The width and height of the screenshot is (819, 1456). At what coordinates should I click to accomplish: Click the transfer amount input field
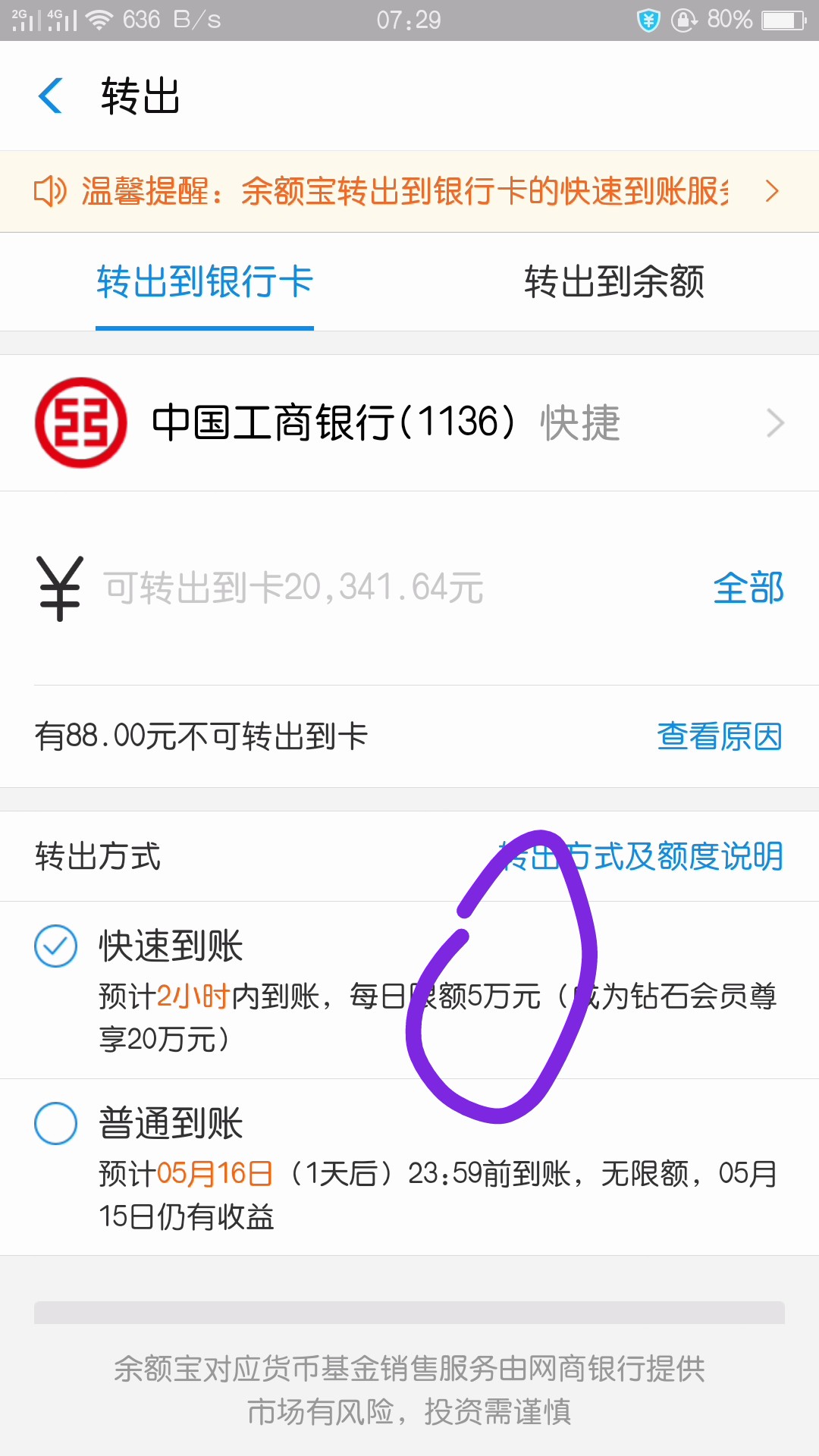pos(341,588)
